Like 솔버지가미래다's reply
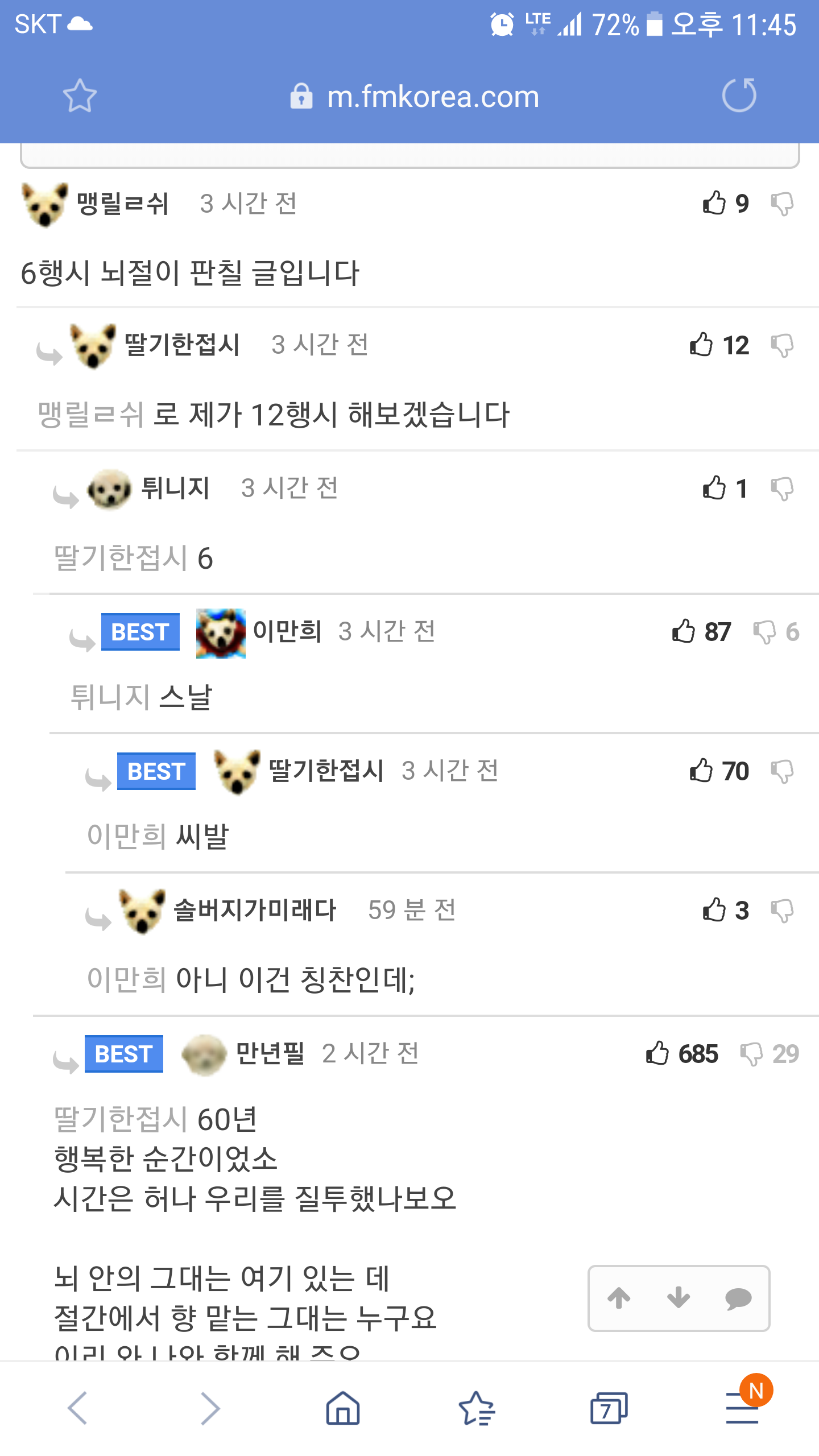The width and height of the screenshot is (819, 1456). point(715,910)
